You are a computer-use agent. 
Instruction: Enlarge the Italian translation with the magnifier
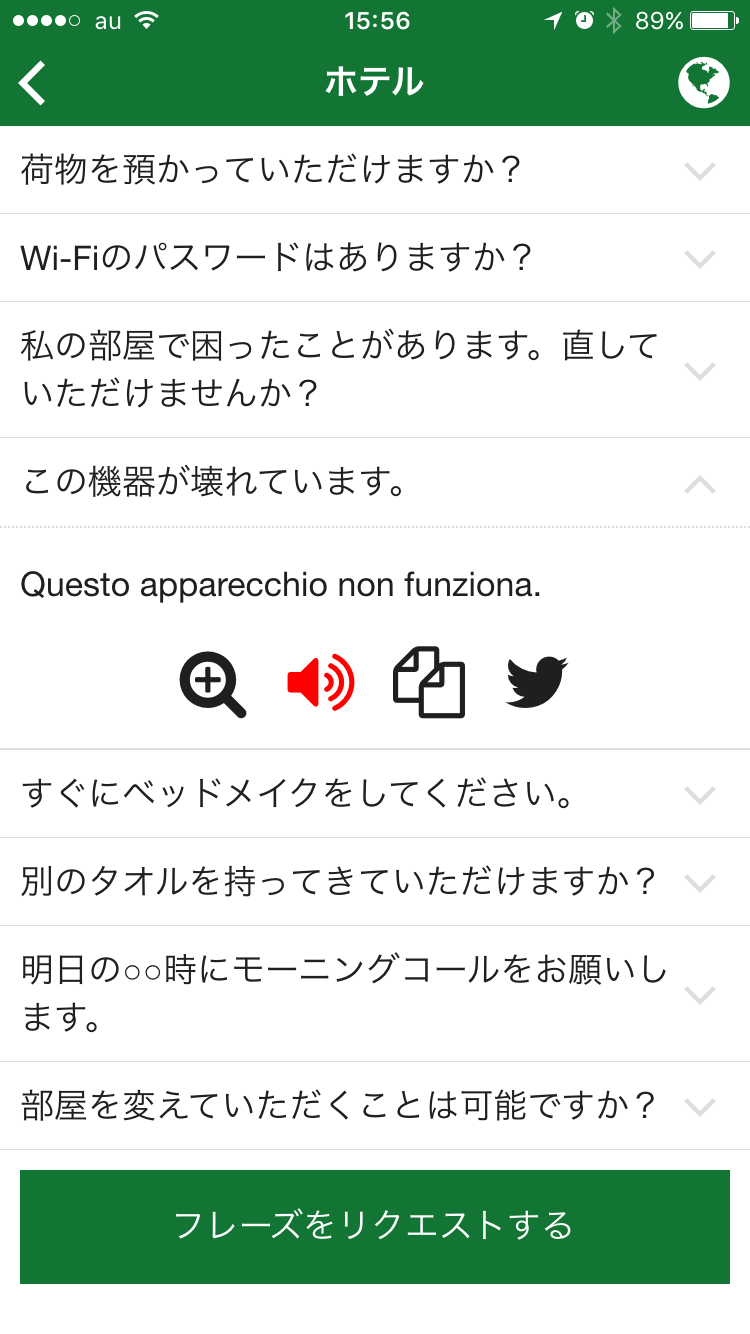coord(212,684)
